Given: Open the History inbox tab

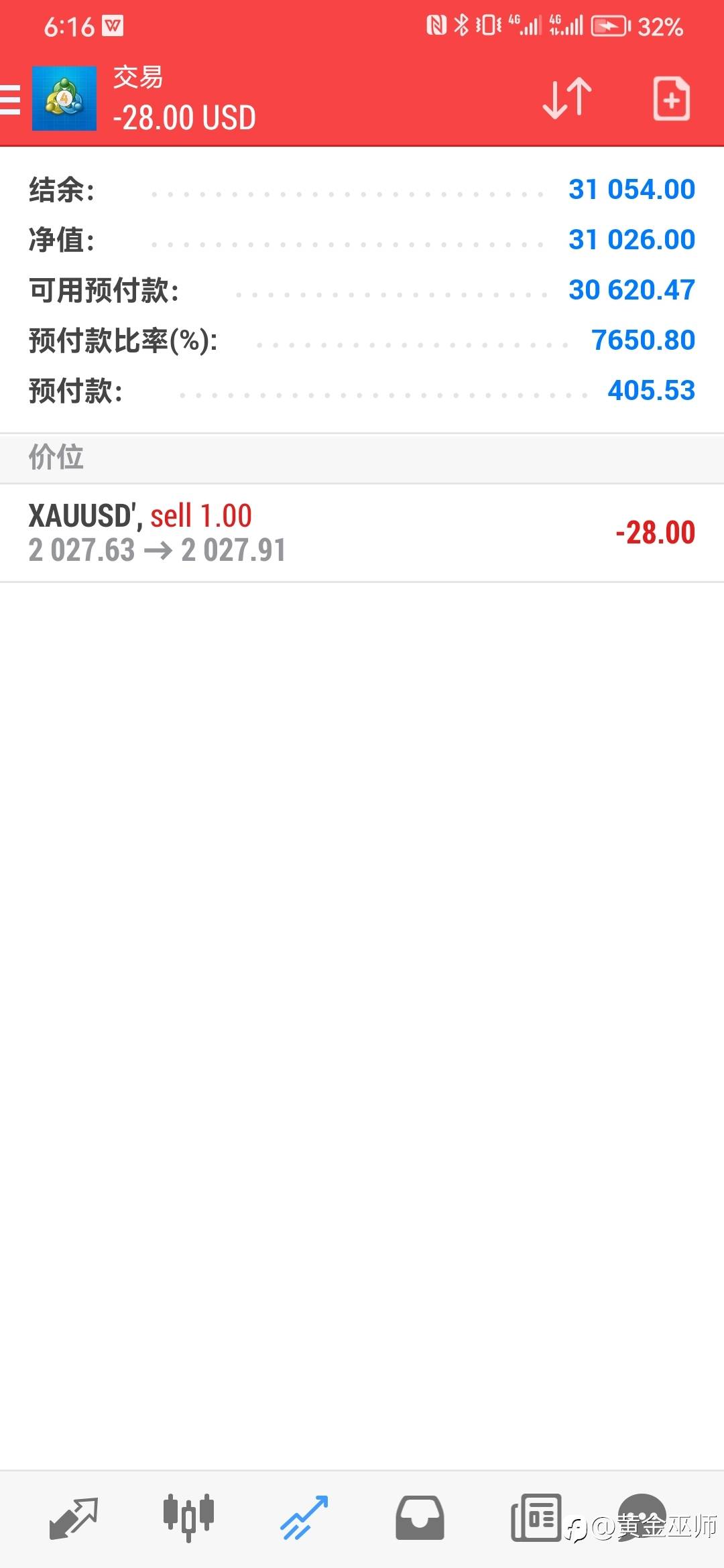Looking at the screenshot, I should point(420,1518).
